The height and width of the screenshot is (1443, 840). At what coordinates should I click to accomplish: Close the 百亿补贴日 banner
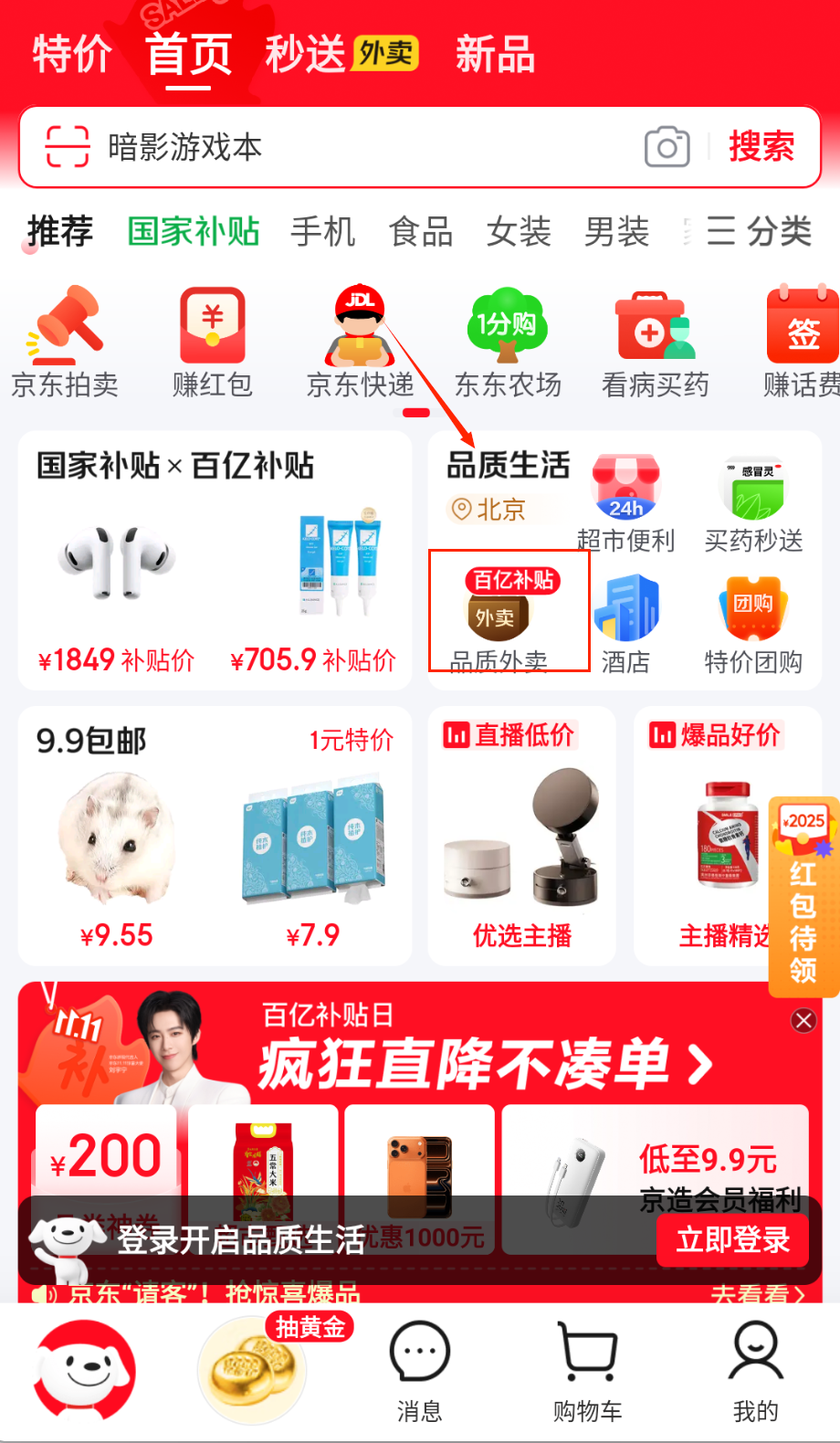(803, 1020)
